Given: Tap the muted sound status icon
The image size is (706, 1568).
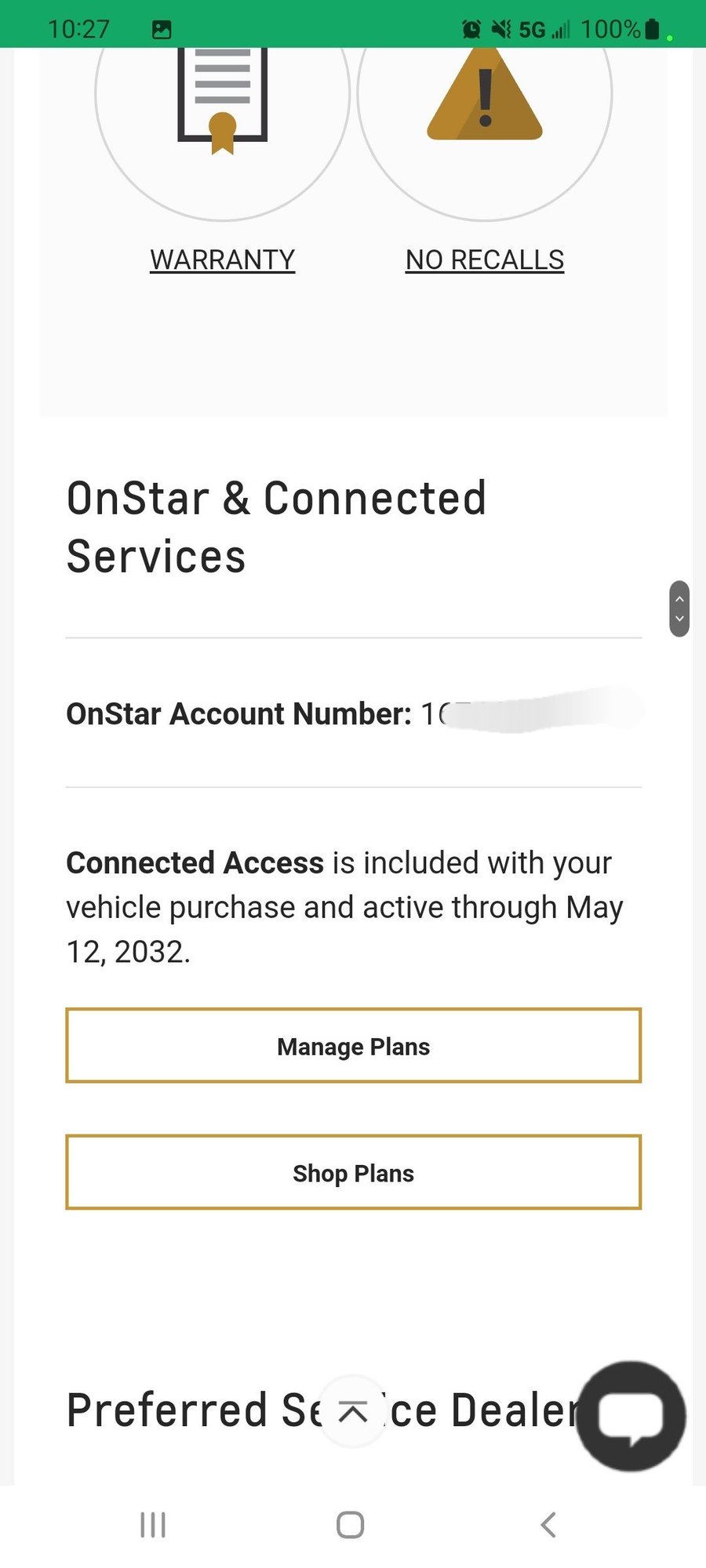Looking at the screenshot, I should point(500,29).
